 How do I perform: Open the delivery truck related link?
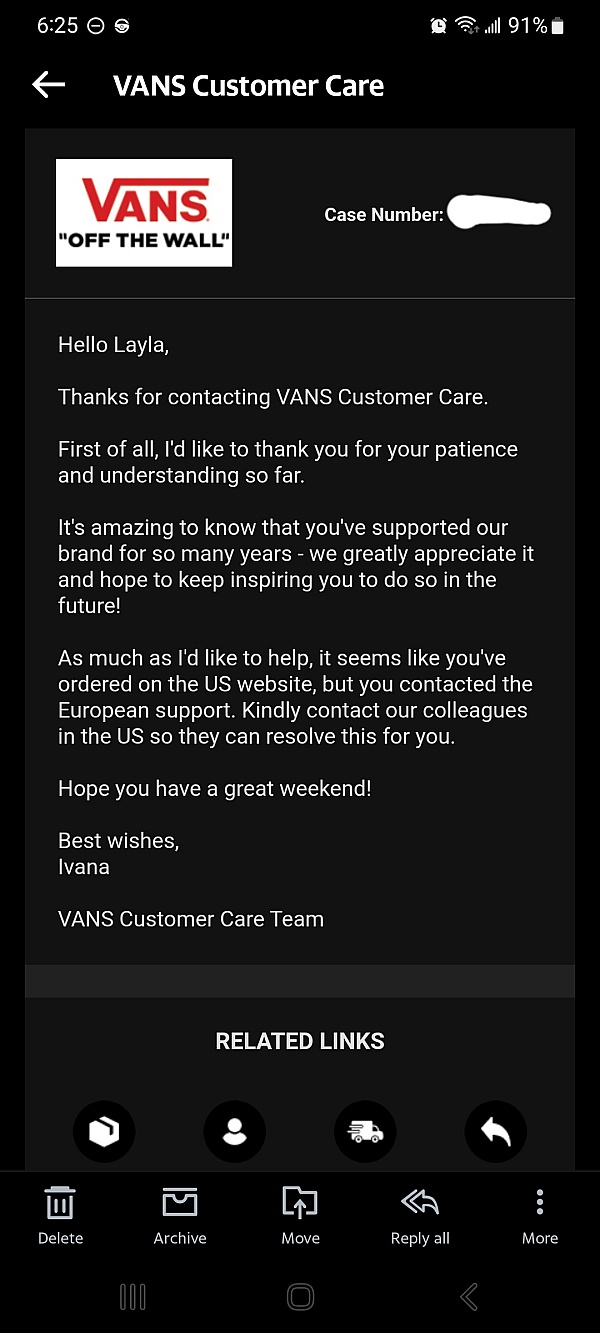click(365, 1131)
